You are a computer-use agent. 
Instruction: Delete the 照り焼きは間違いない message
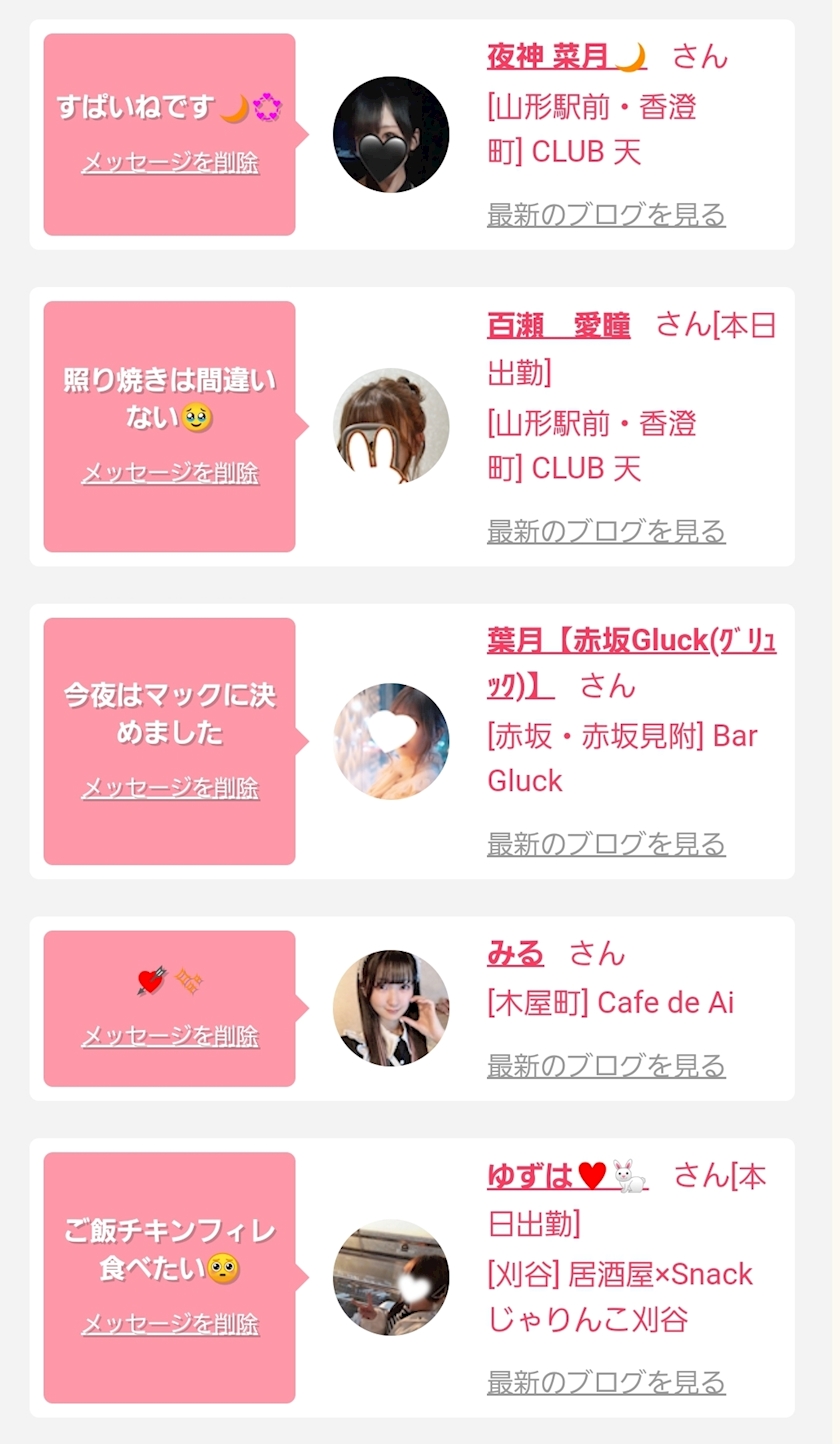170,472
